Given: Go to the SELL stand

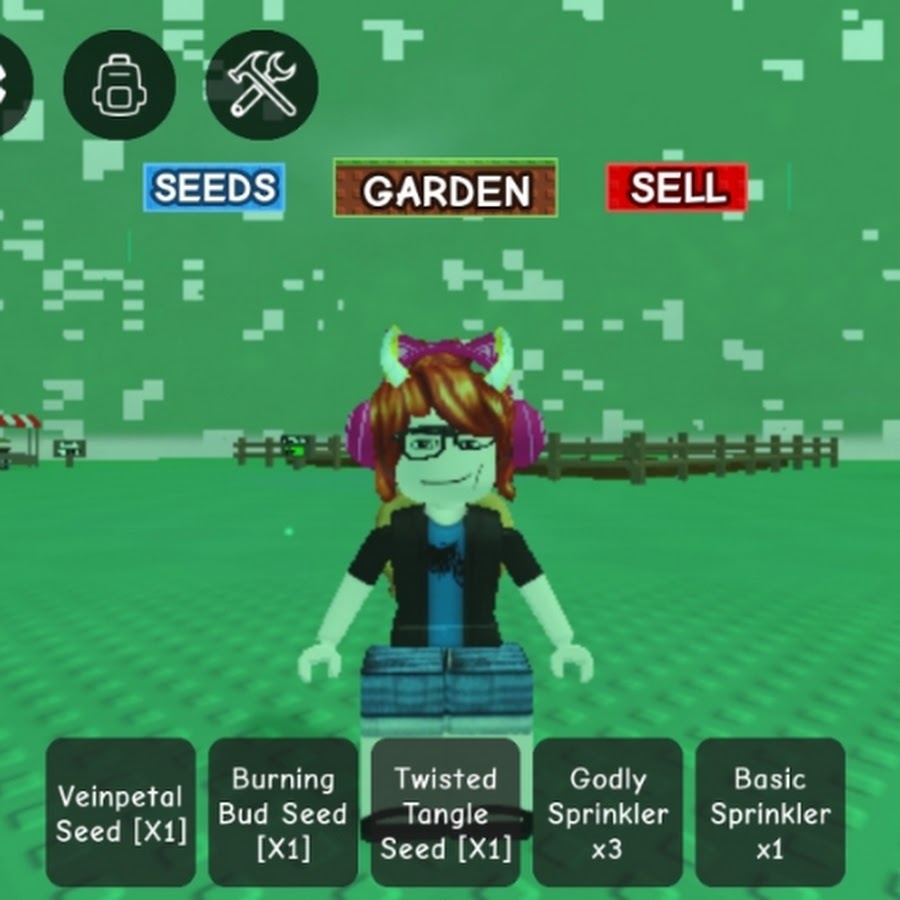Looking at the screenshot, I should 677,188.
